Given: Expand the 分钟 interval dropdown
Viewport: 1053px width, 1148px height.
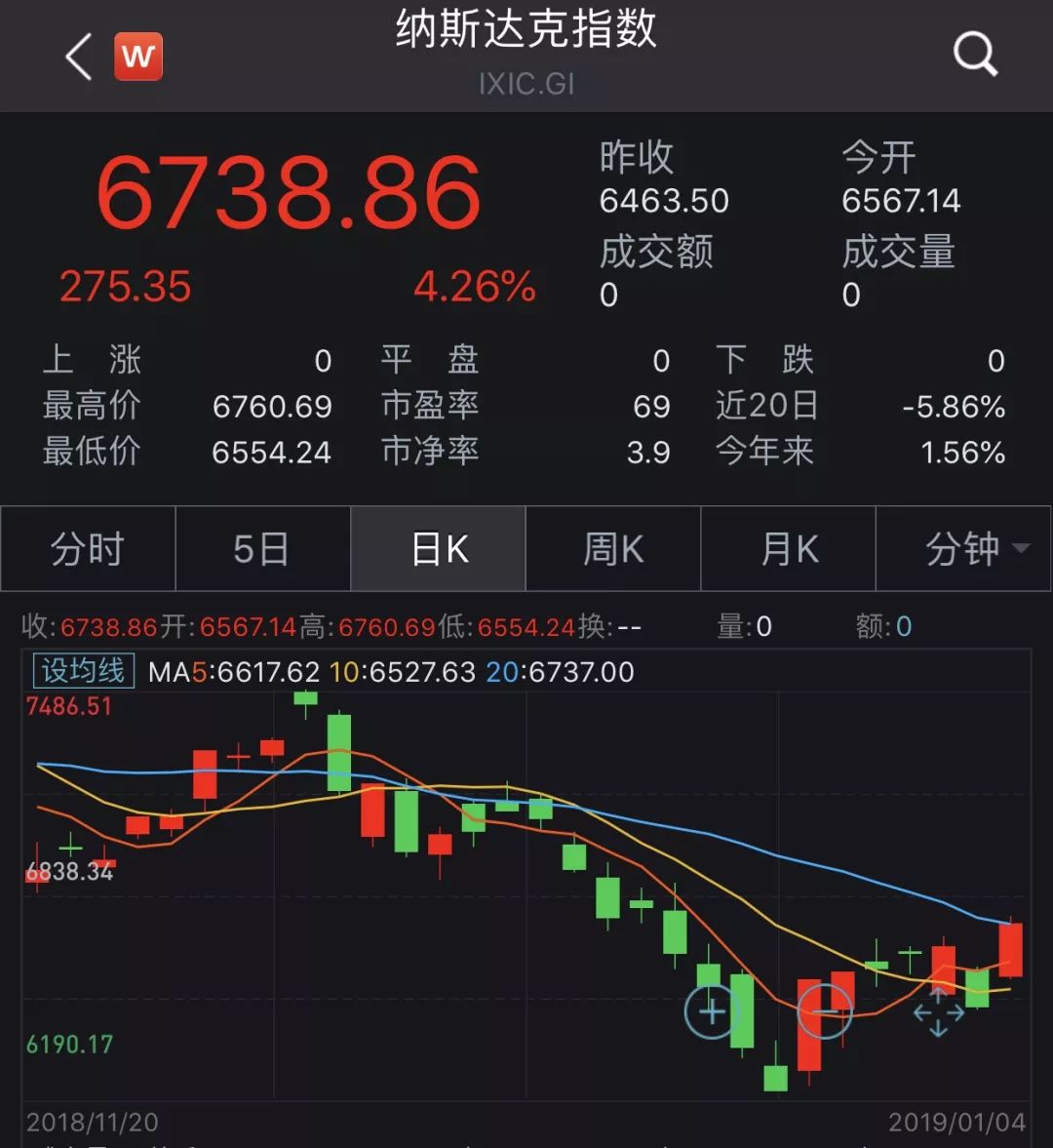Looking at the screenshot, I should [x=975, y=549].
